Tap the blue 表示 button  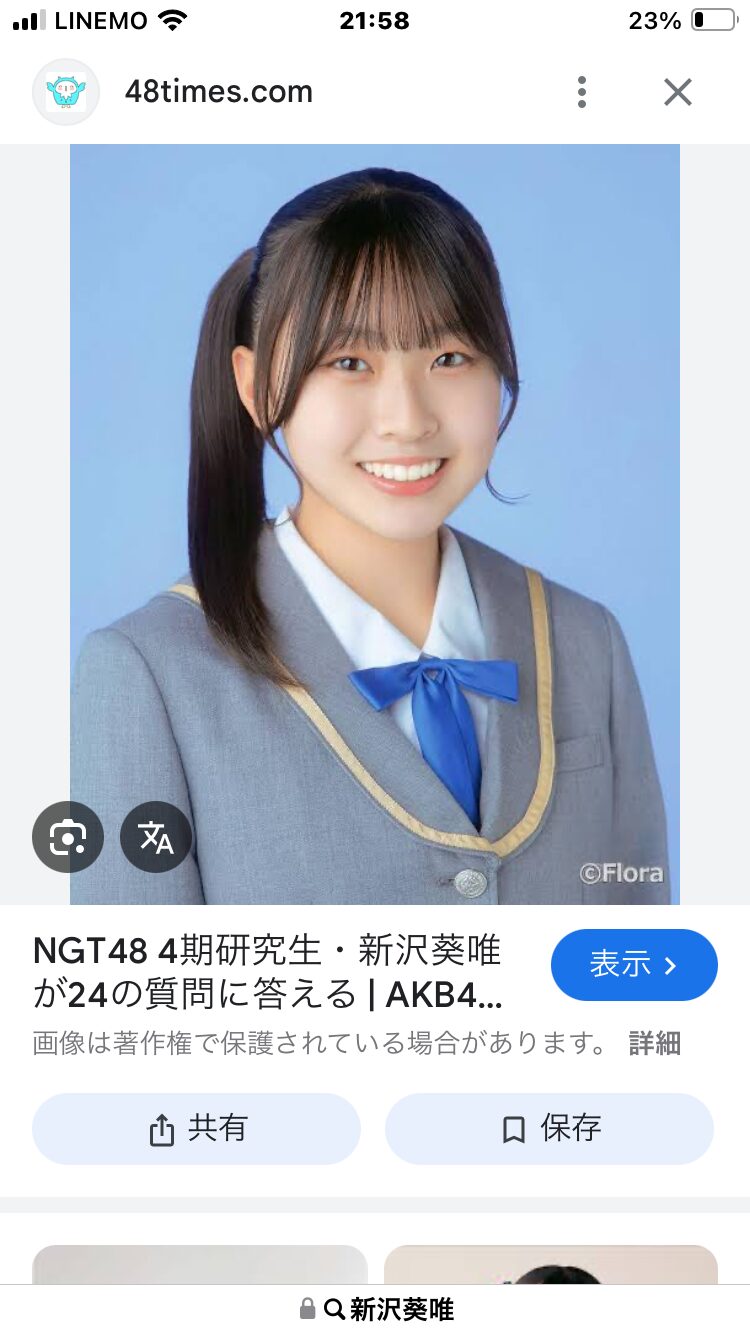[634, 965]
